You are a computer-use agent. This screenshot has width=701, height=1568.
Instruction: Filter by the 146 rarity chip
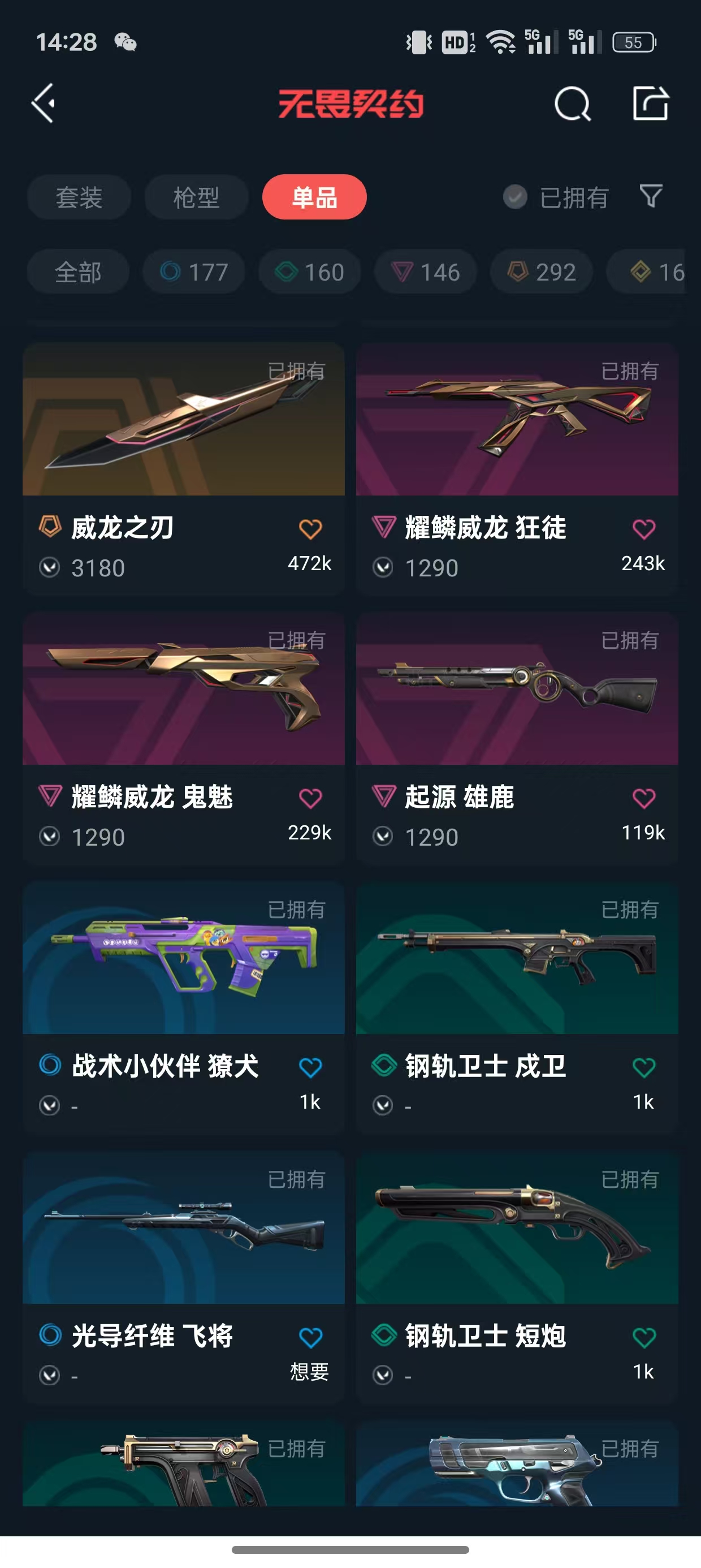[x=425, y=272]
